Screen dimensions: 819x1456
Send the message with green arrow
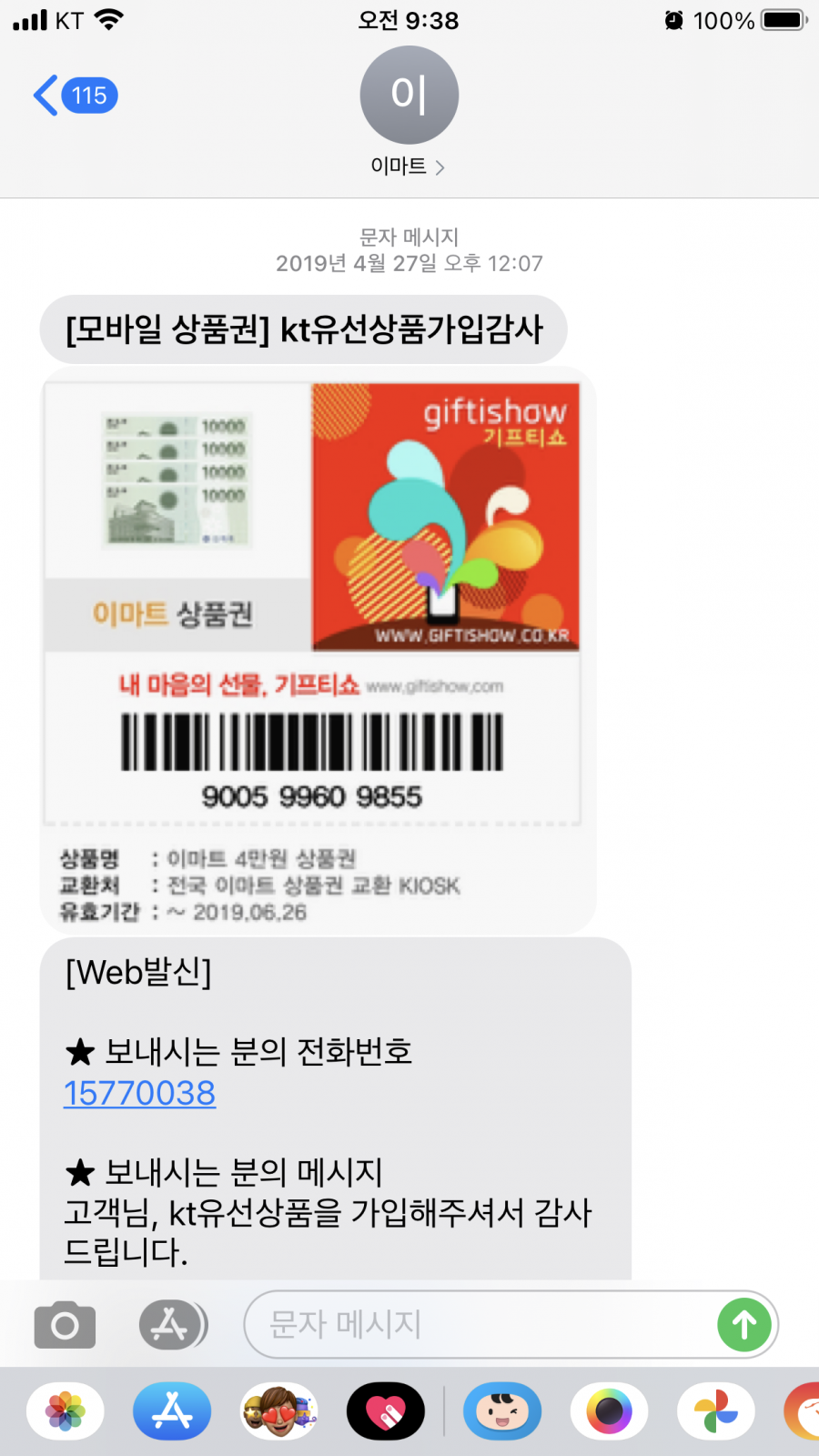coord(744,1325)
